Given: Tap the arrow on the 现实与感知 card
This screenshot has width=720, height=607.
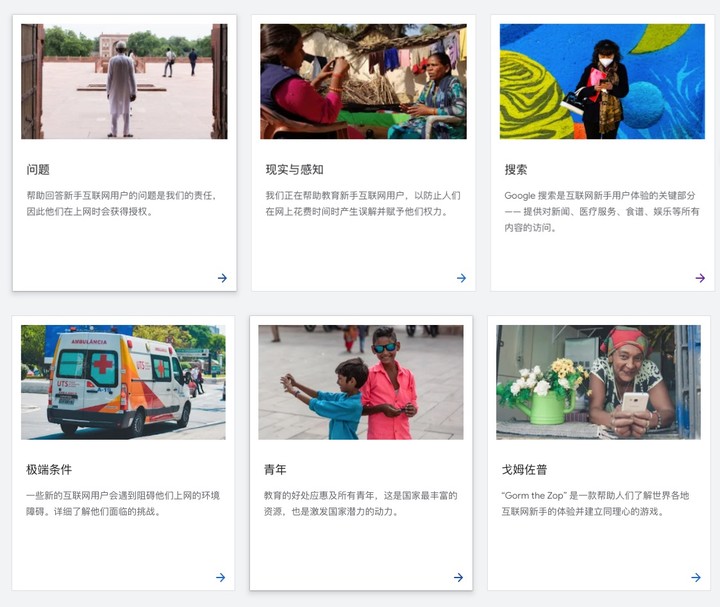Looking at the screenshot, I should (461, 278).
